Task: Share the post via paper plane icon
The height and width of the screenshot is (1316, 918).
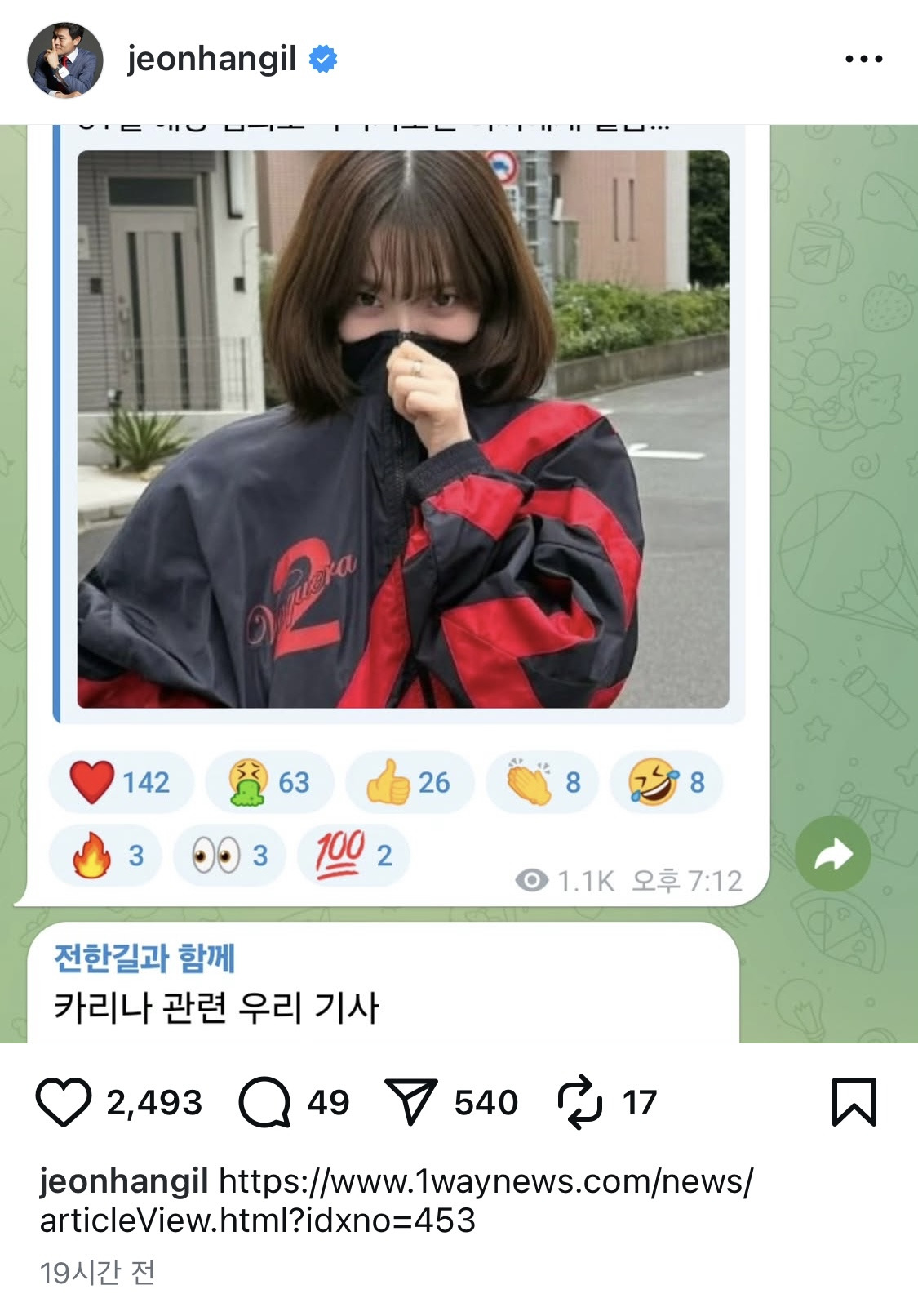Action: pos(410,1102)
